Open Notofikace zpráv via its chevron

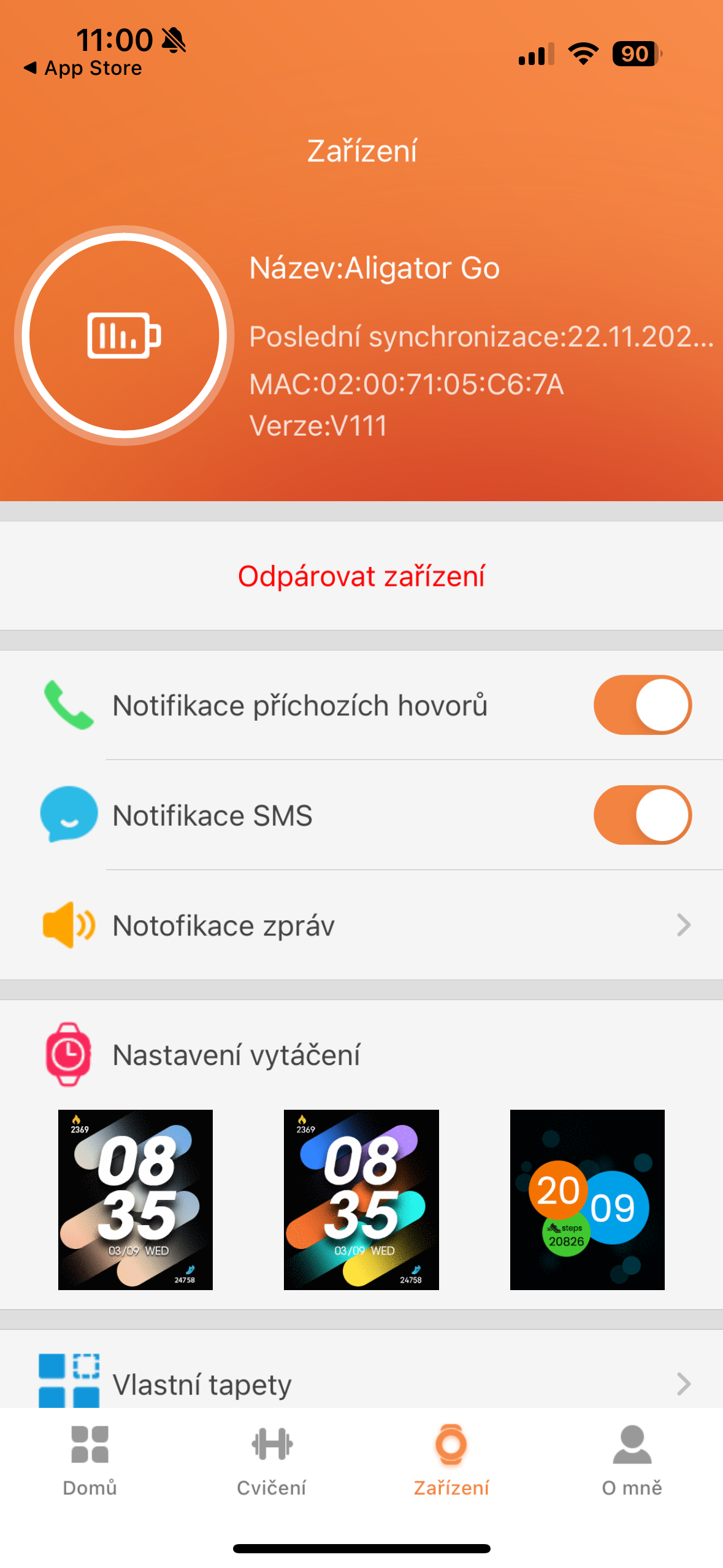click(683, 925)
